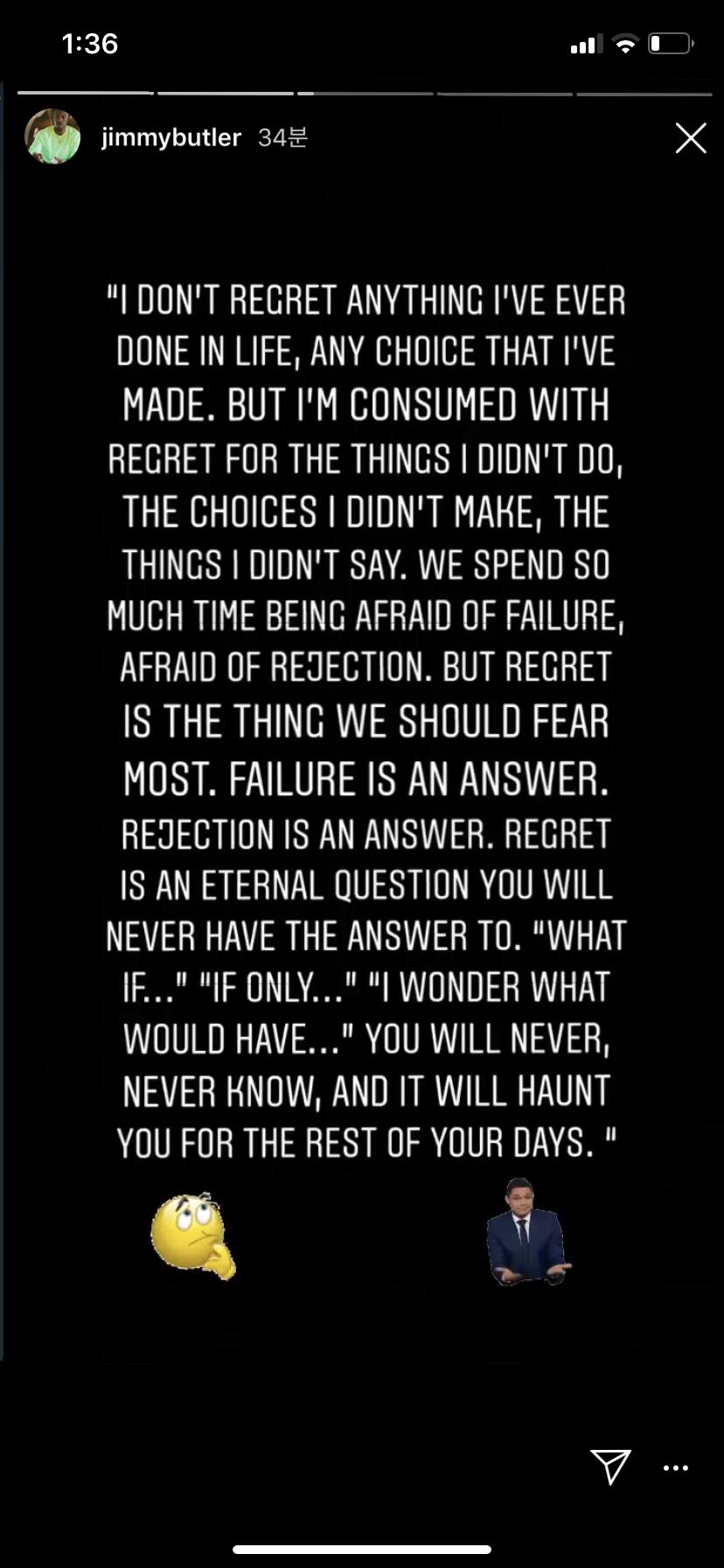
Task: Send this story via the paper plane
Action: (610, 1466)
